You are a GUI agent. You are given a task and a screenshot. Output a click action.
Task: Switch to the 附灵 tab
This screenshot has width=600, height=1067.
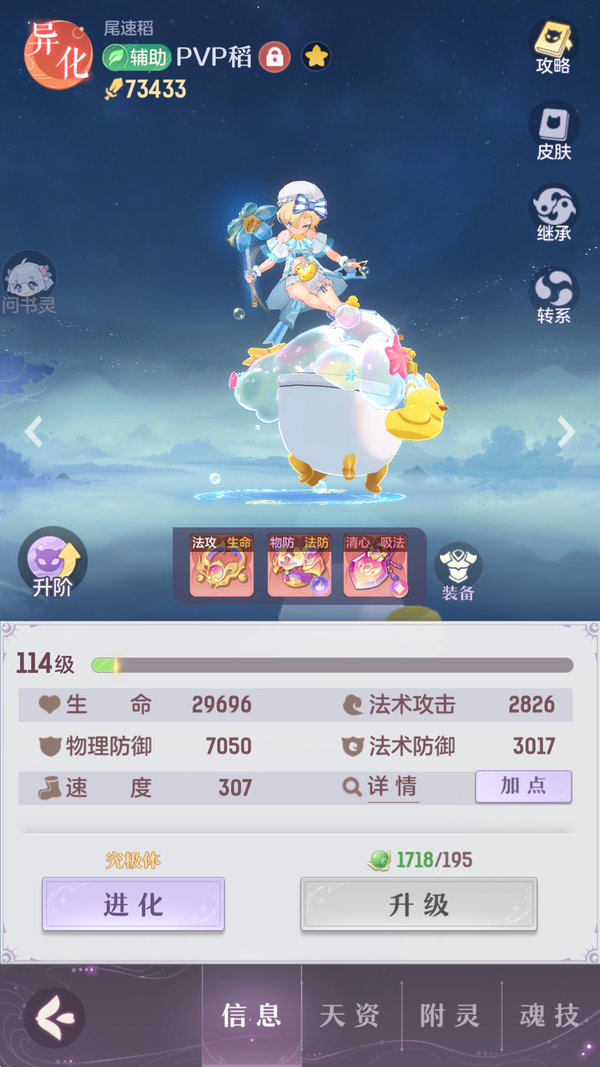pyautogui.click(x=450, y=1016)
